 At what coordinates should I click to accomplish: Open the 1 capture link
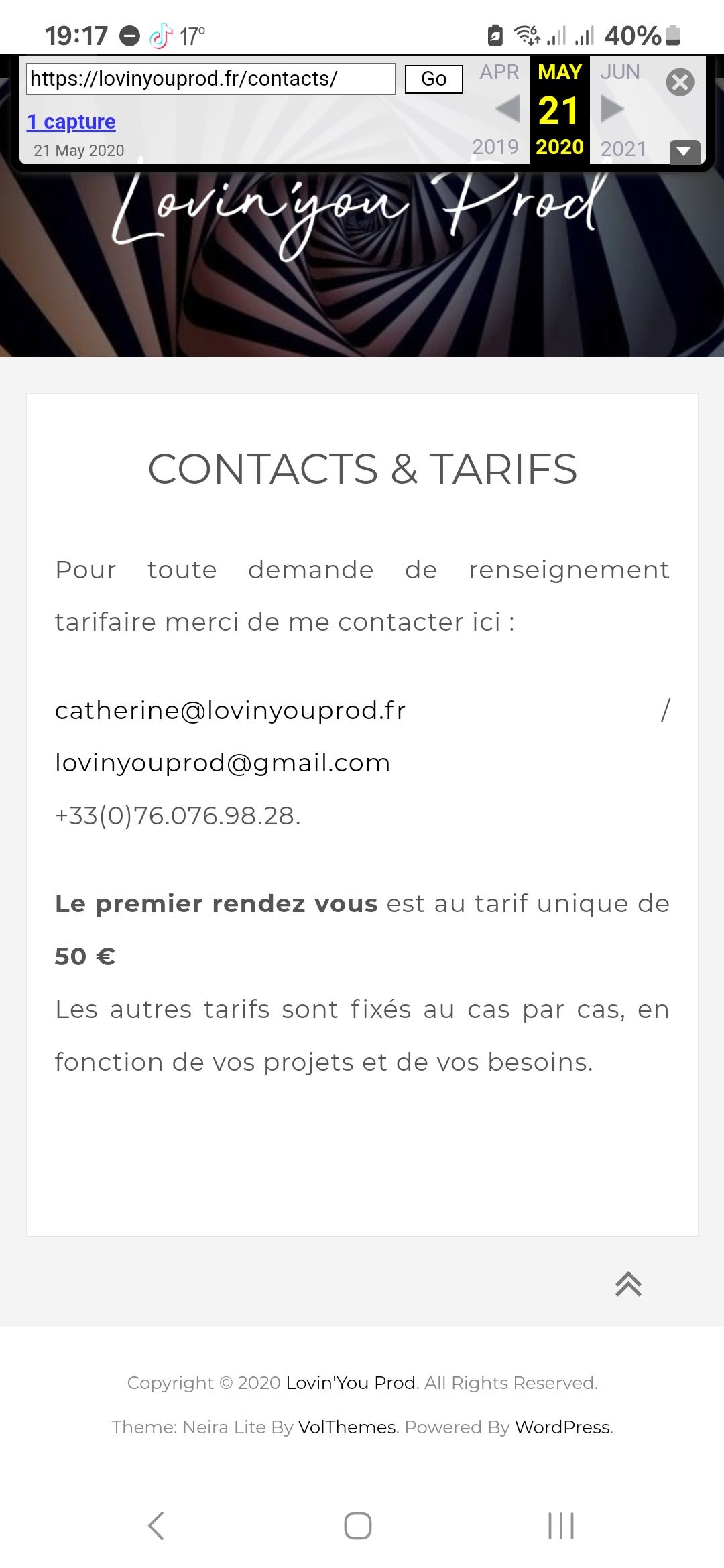pos(71,122)
